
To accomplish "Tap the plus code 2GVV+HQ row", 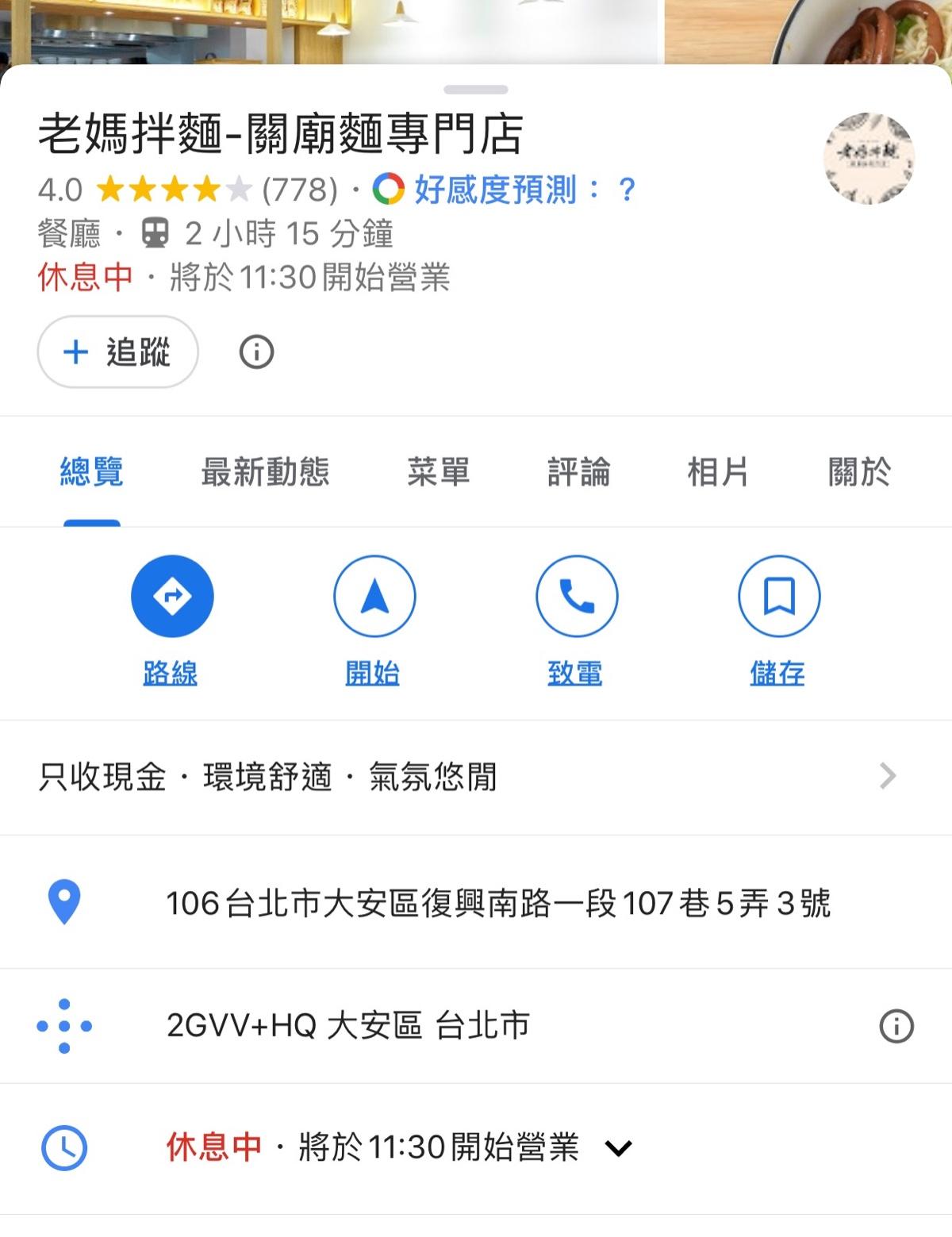I will click(347, 1026).
